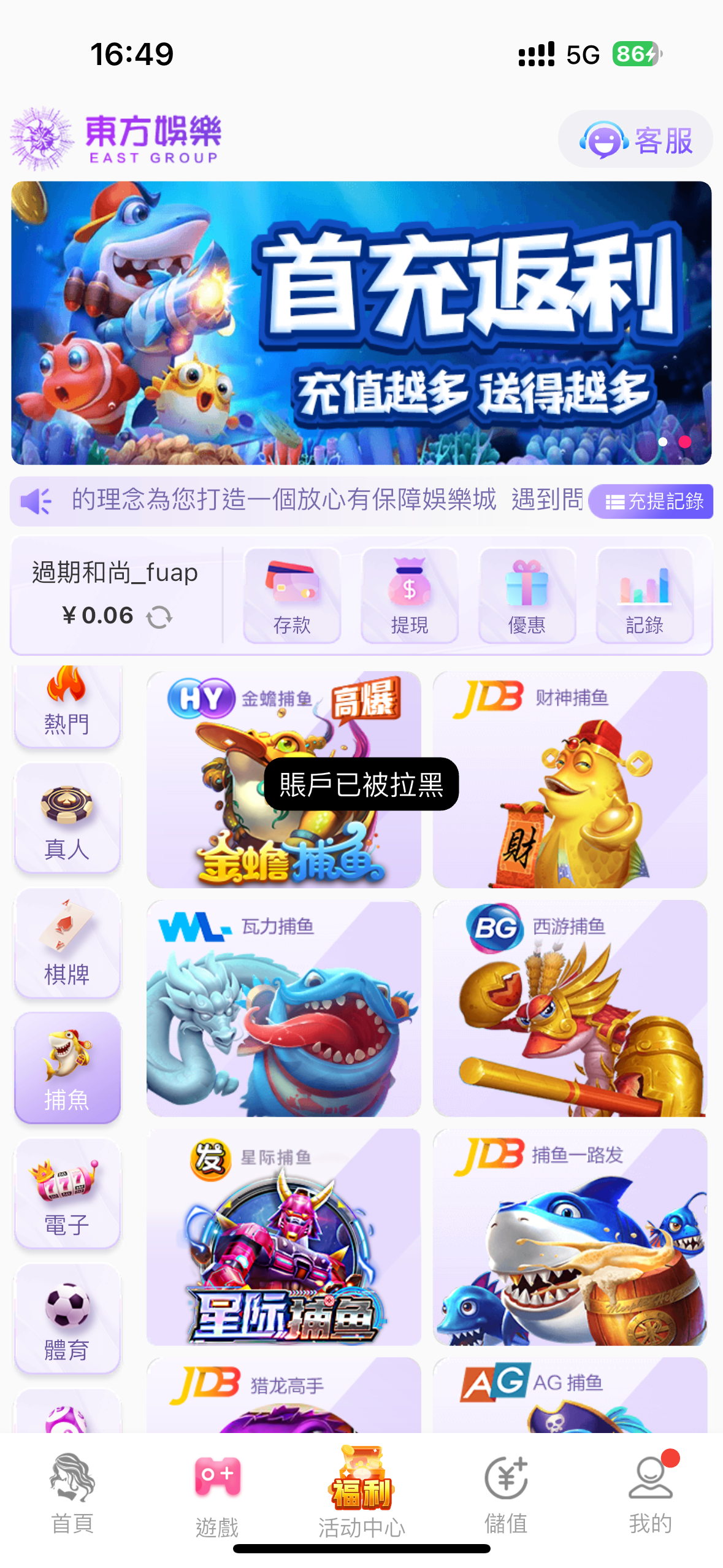Open the 優惠 promotions gift icon
This screenshot has width=723, height=1568.
(x=527, y=595)
